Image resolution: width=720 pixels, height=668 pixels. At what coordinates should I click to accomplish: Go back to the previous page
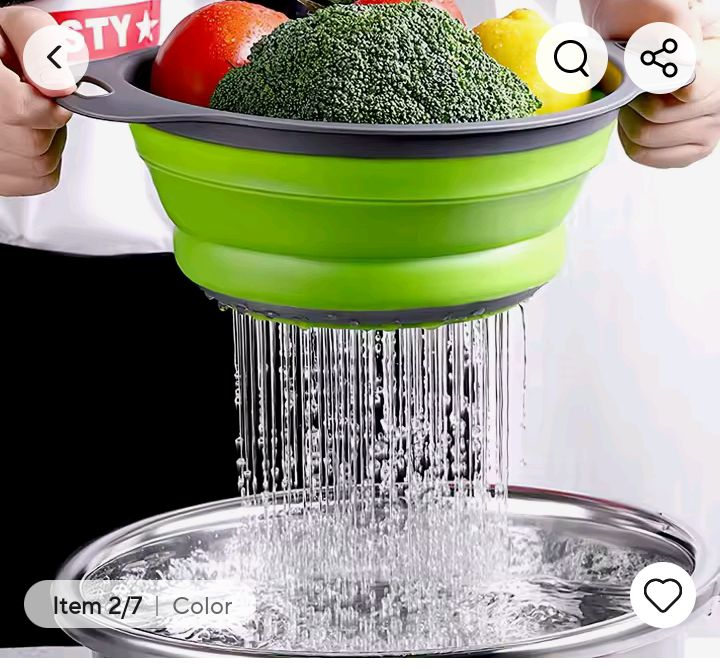(x=55, y=58)
